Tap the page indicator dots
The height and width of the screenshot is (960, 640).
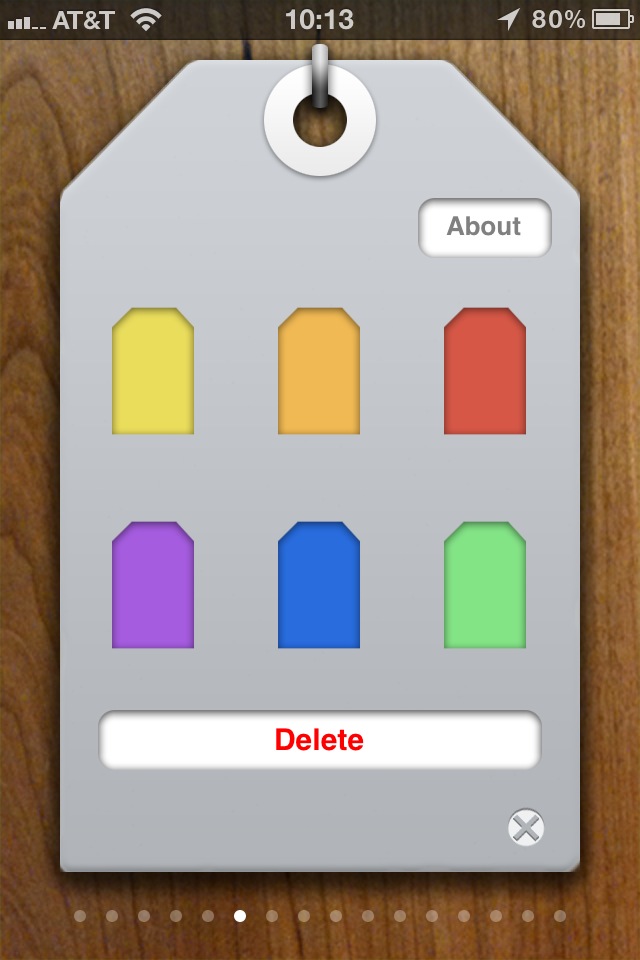click(320, 915)
